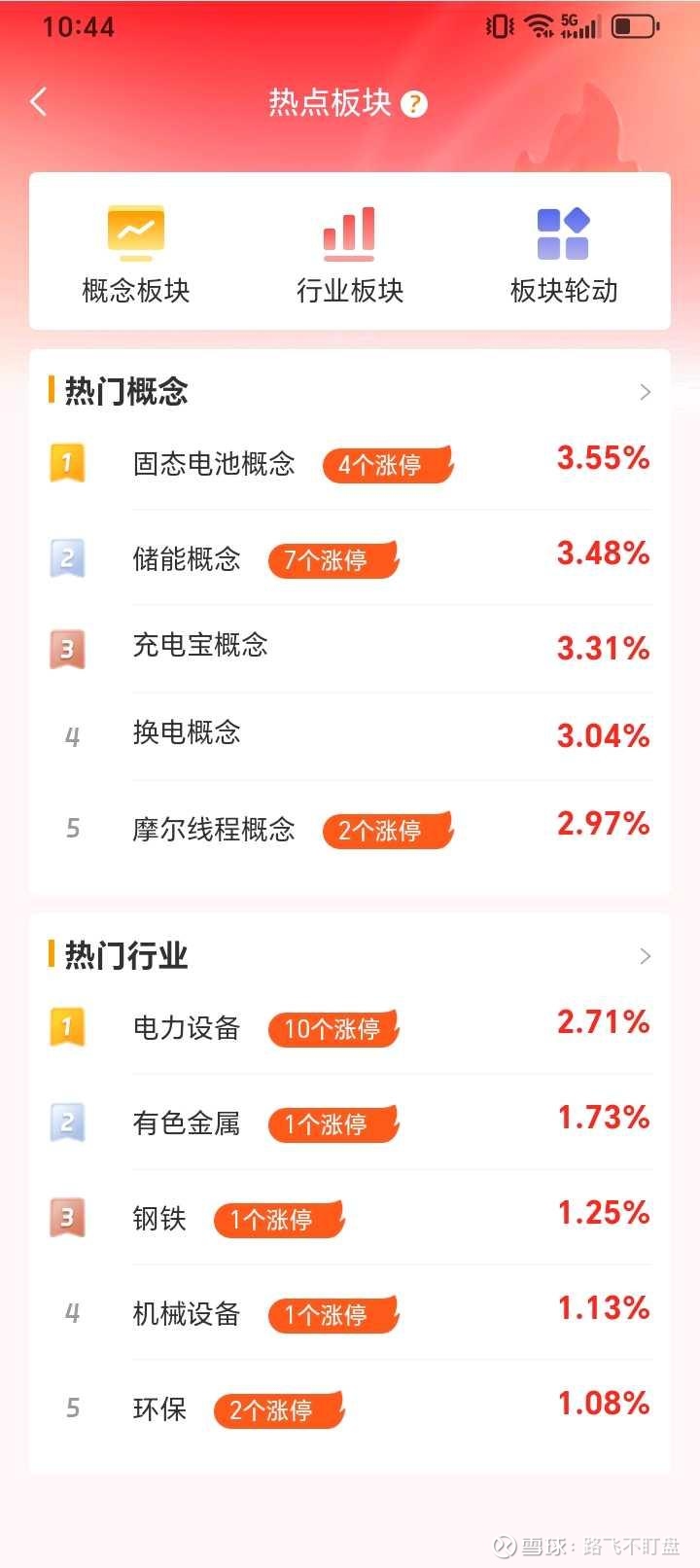Viewport: 700px width, 1568px height.
Task: Open the 换电概念 sector row
Action: [186, 734]
